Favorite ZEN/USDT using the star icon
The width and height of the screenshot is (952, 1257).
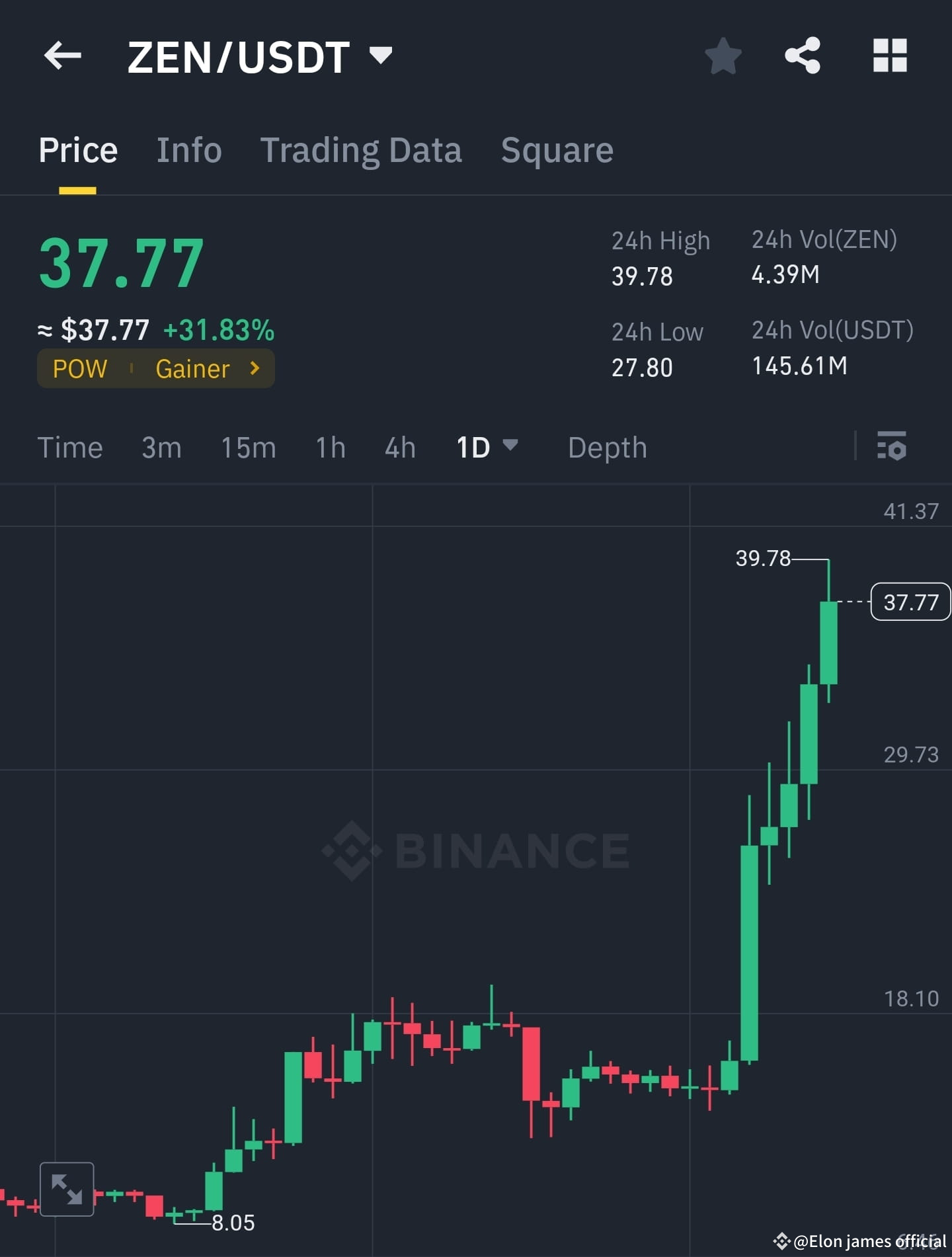click(723, 56)
